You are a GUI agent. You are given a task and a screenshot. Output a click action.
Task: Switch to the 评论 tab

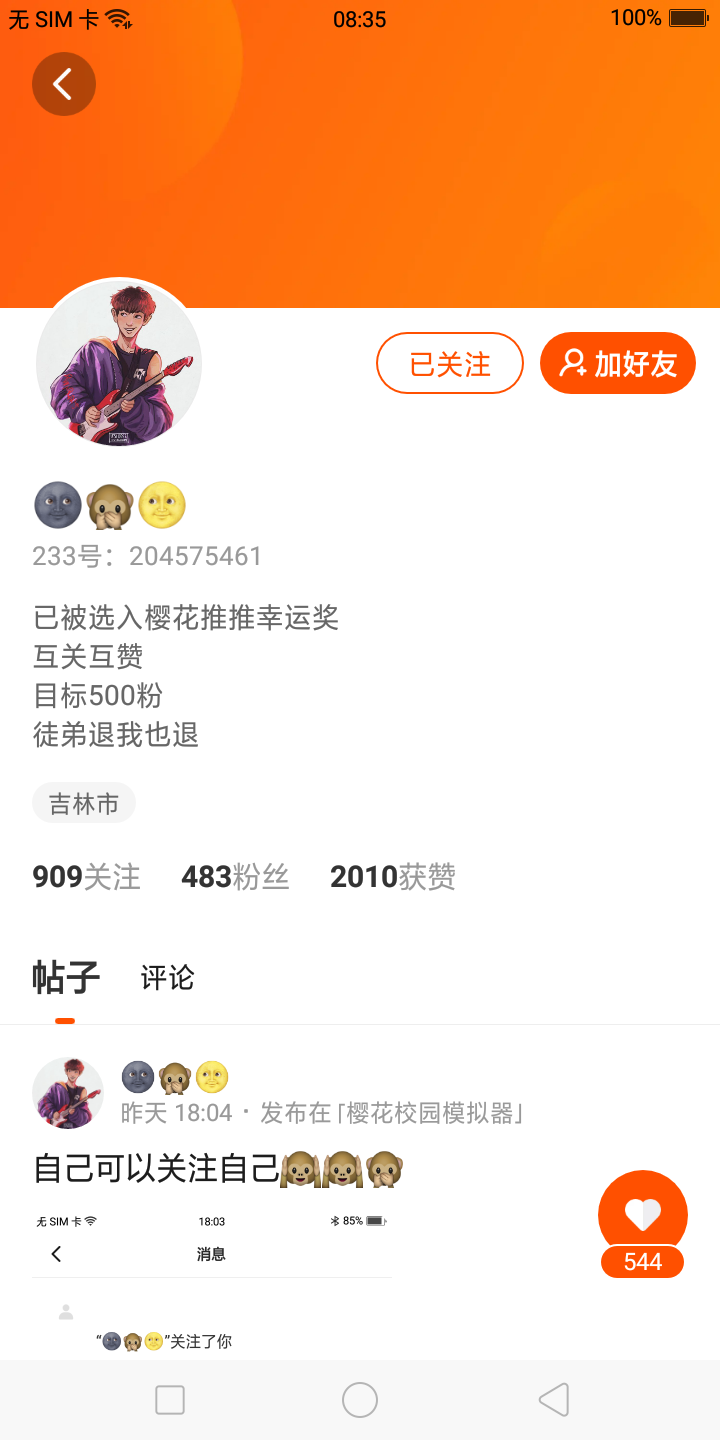167,977
